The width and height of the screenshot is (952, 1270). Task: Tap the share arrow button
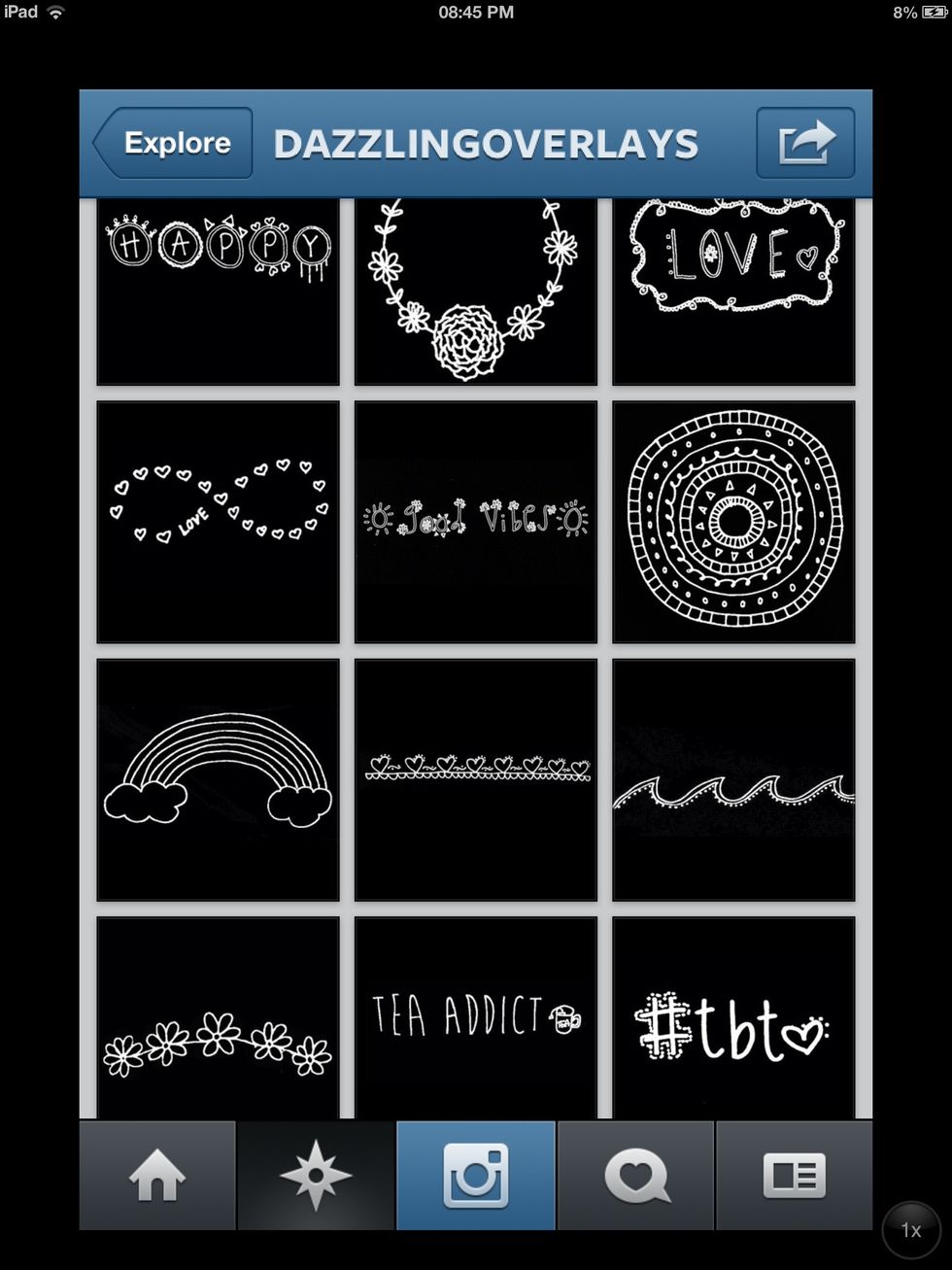coord(805,143)
